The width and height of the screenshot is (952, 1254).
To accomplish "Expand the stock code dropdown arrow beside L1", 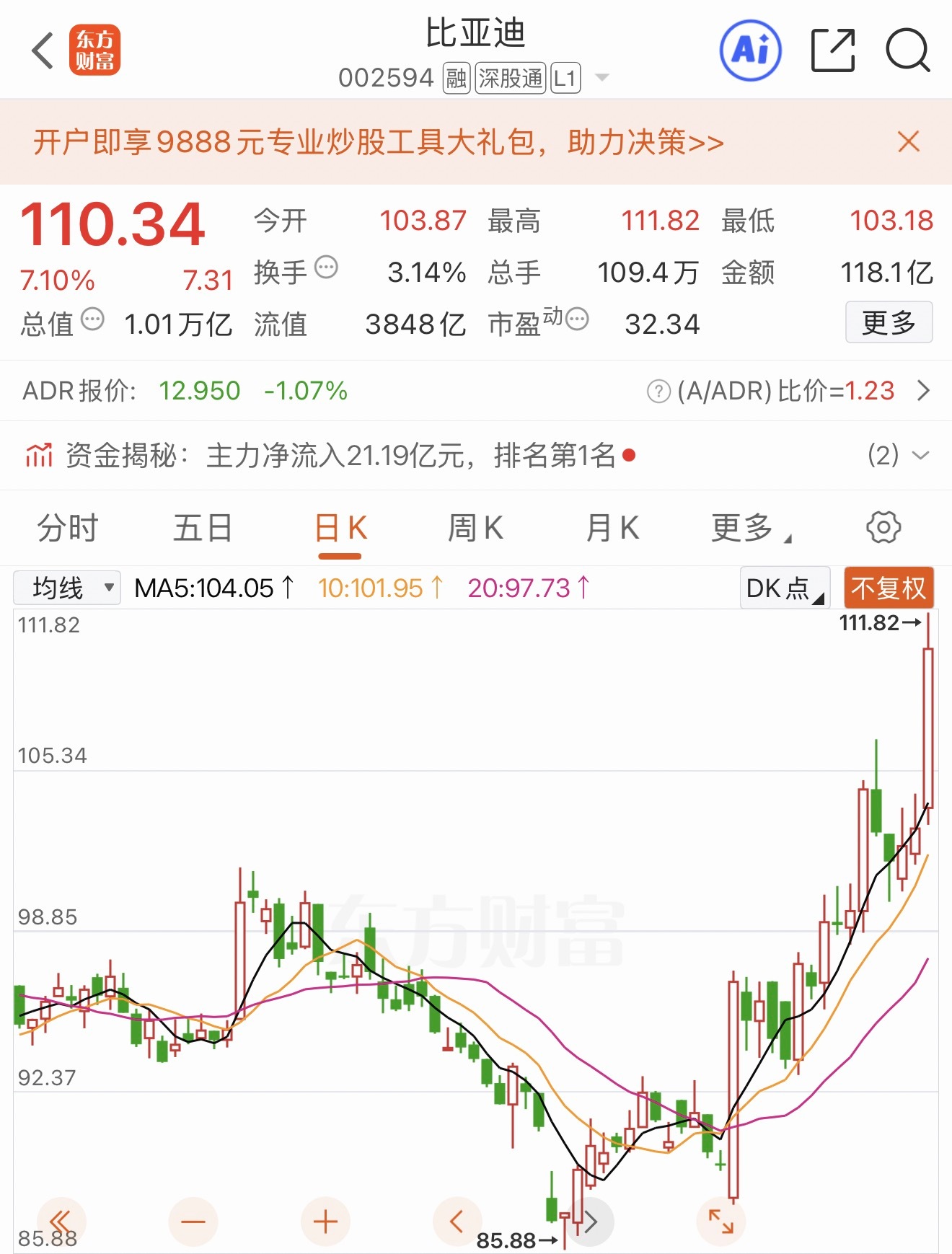I will point(604,78).
